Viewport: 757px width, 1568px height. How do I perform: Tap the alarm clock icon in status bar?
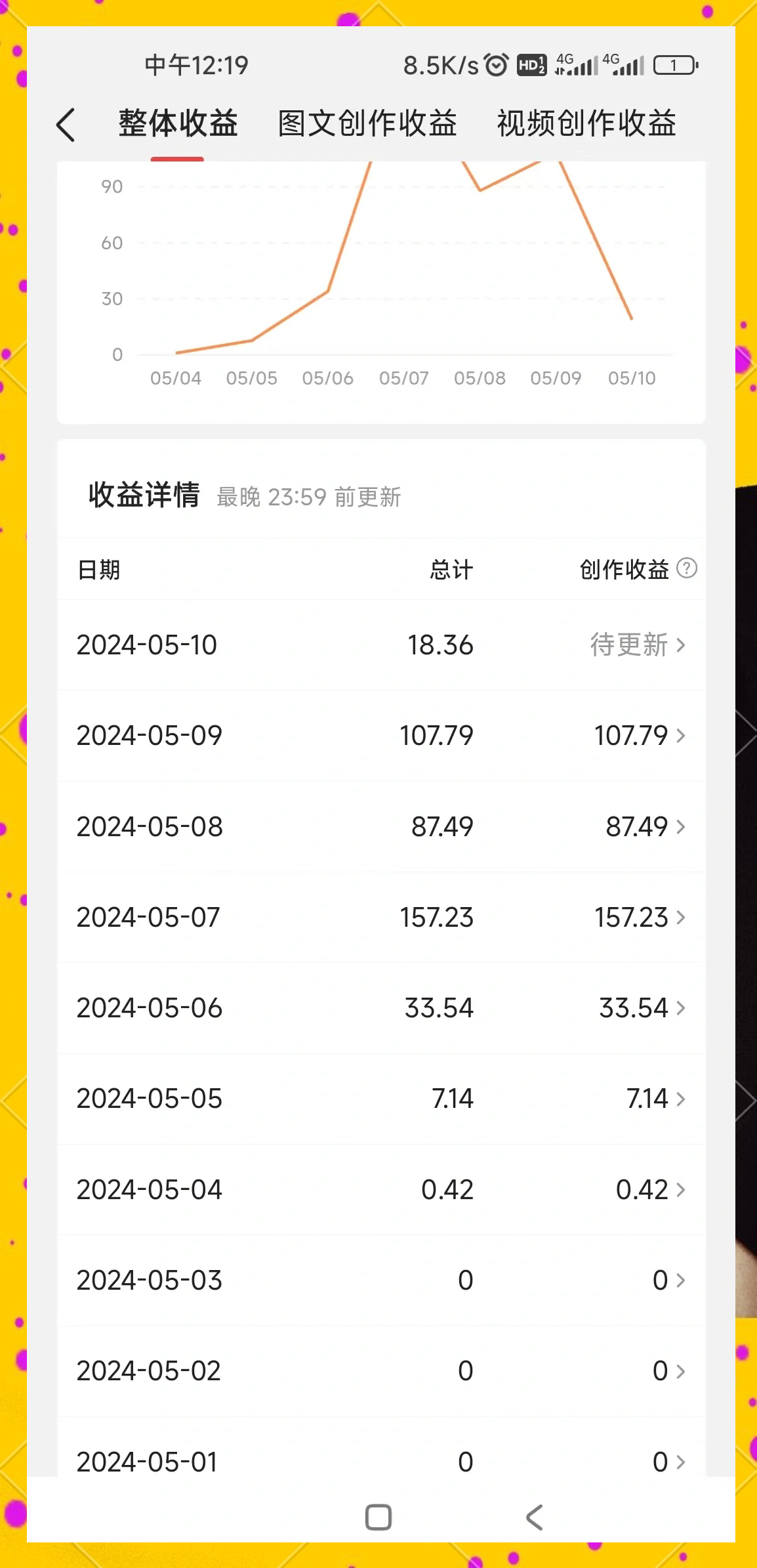pos(495,64)
